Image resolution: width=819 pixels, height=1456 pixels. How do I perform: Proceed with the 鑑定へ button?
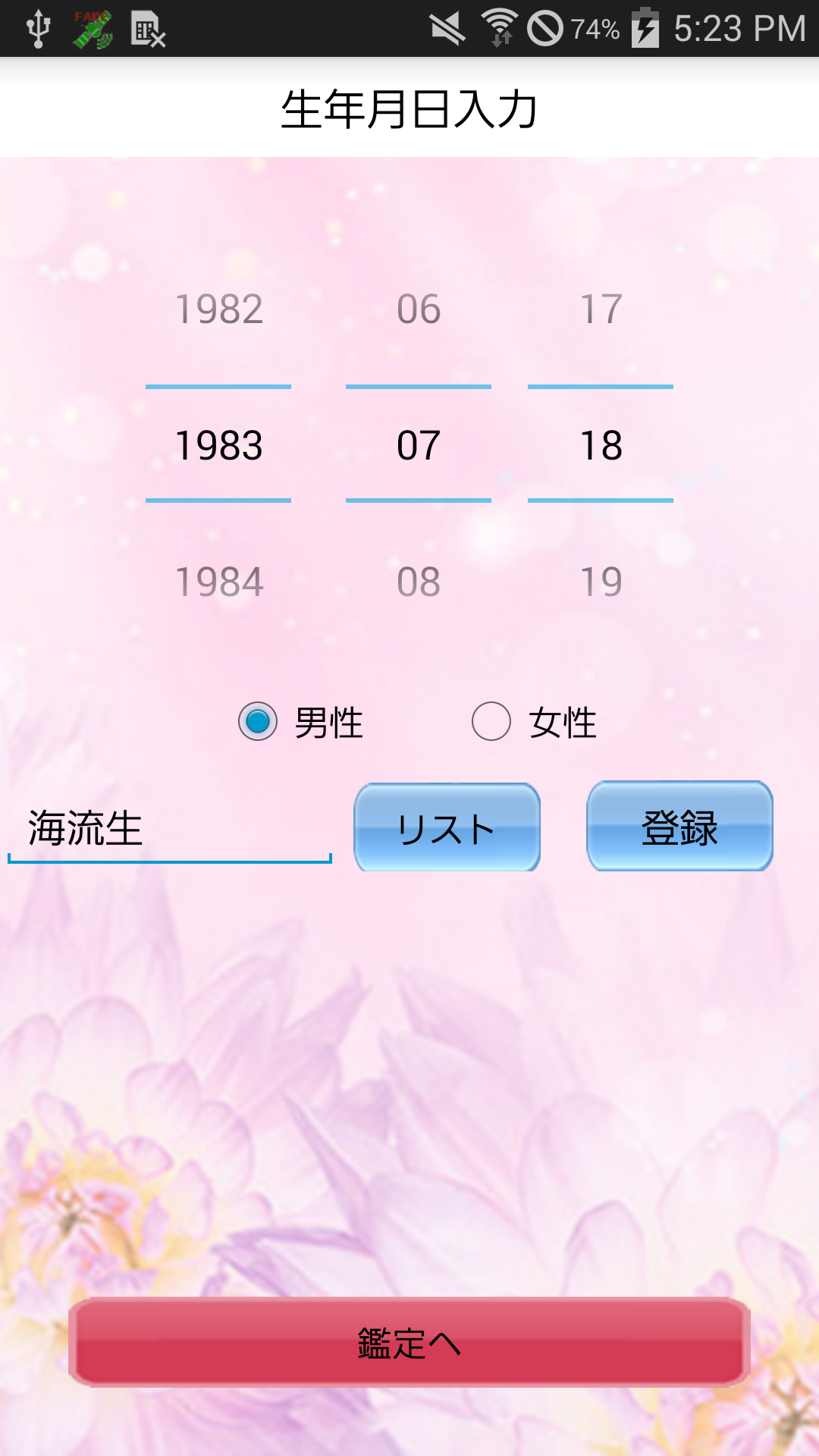[409, 1342]
